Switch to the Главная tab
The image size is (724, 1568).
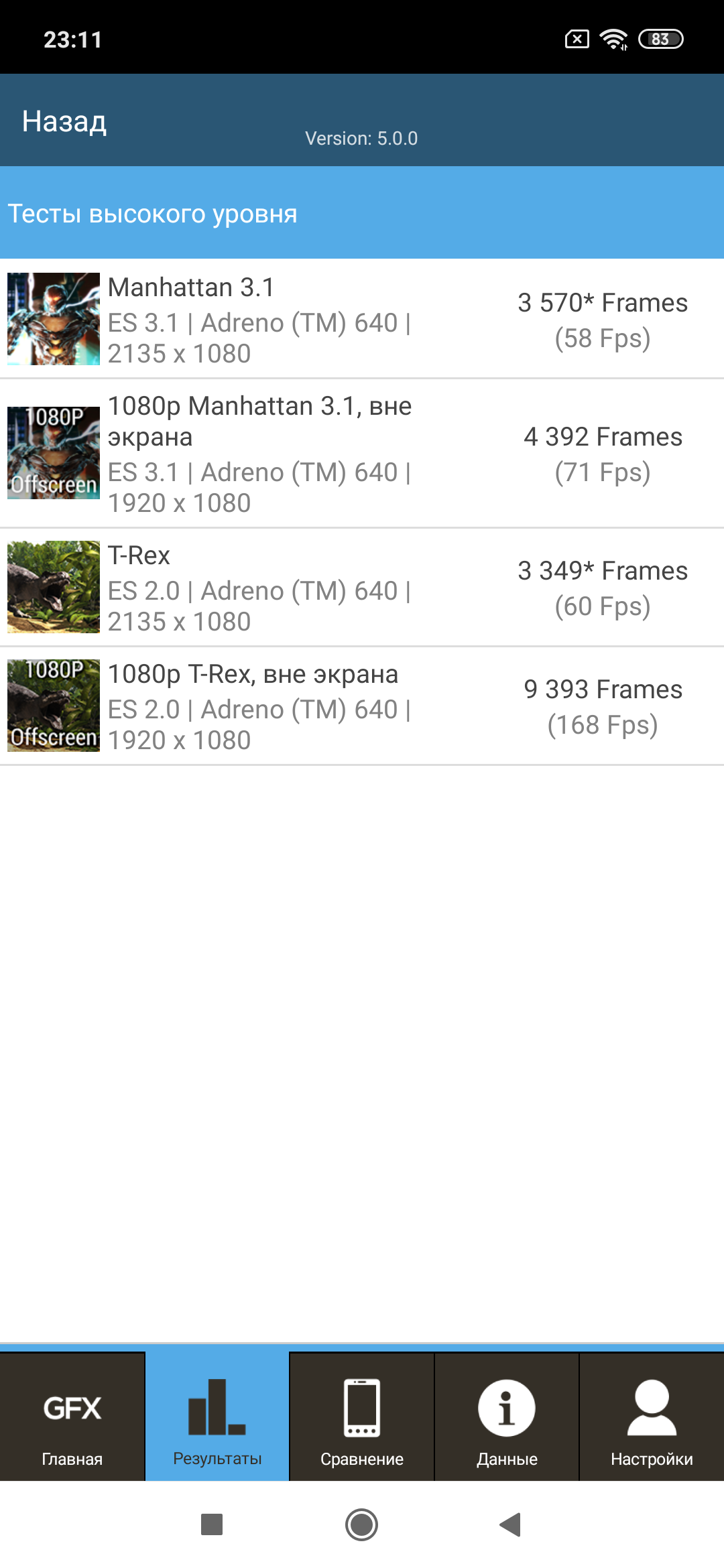pyautogui.click(x=72, y=1418)
